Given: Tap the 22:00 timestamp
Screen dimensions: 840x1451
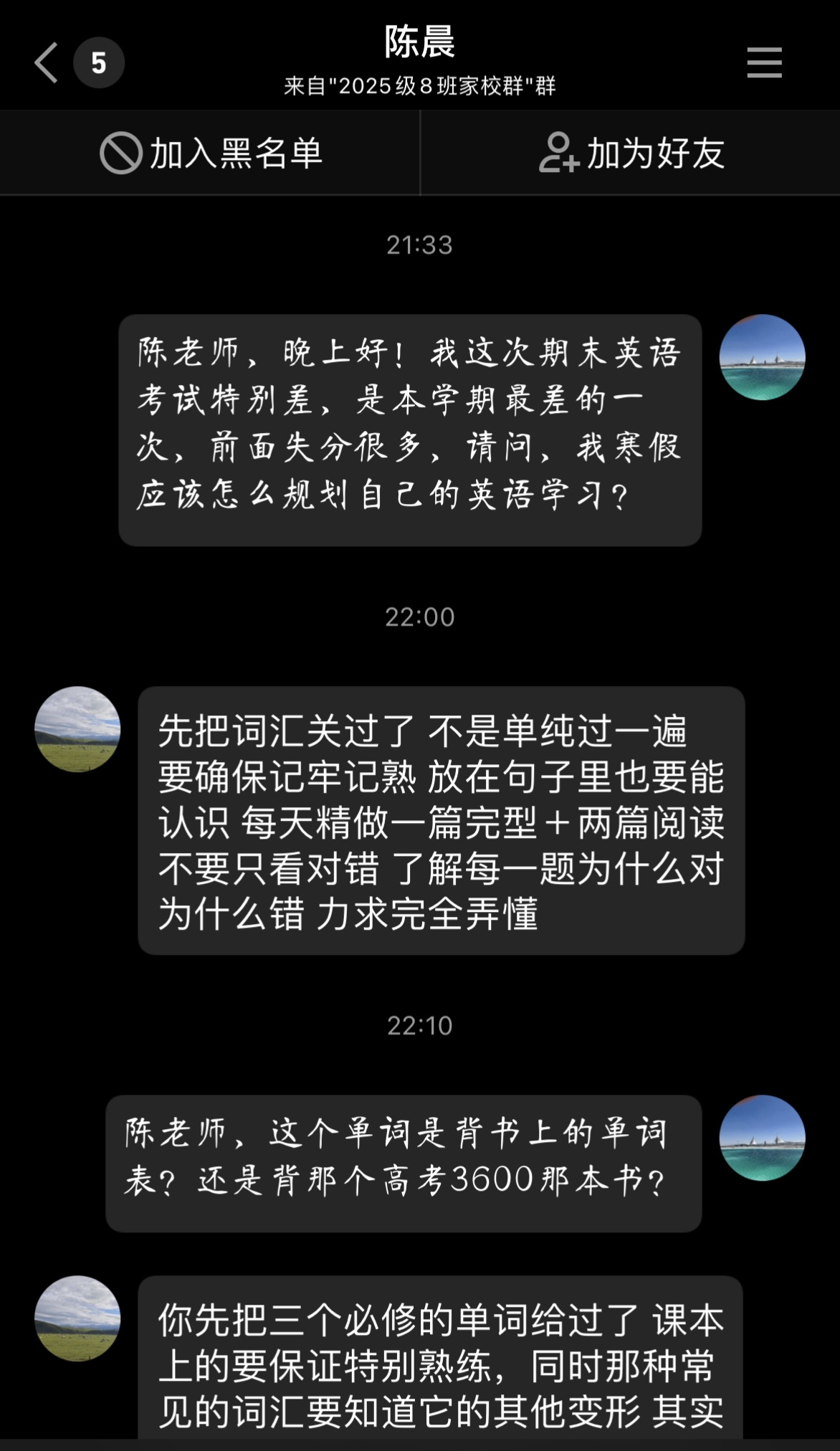Looking at the screenshot, I should click(x=420, y=617).
